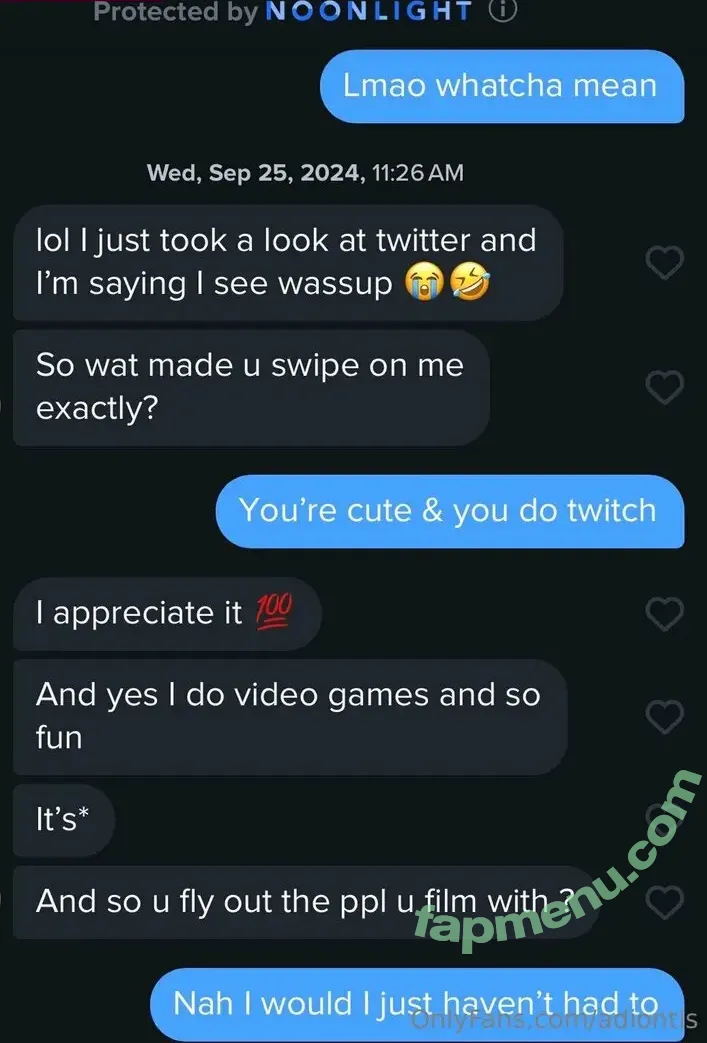Open the Noonlight protection info icon

pos(504,11)
